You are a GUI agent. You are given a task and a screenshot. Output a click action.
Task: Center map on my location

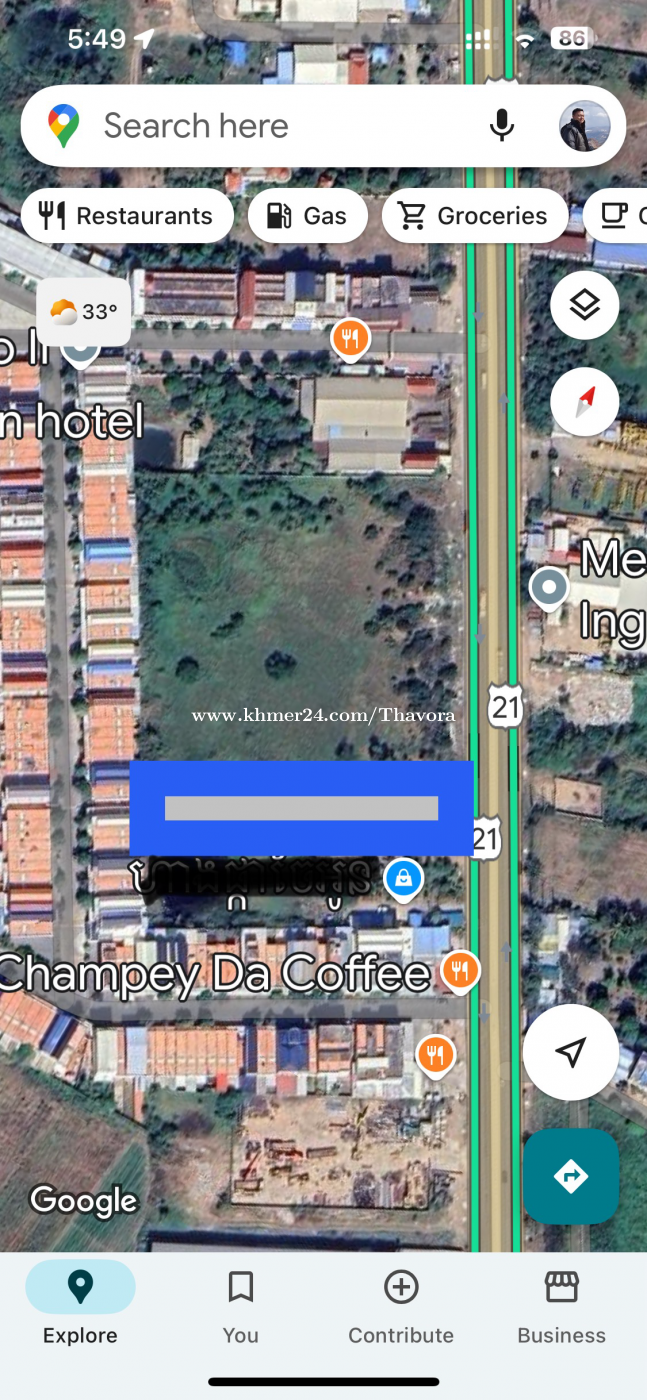(570, 1052)
